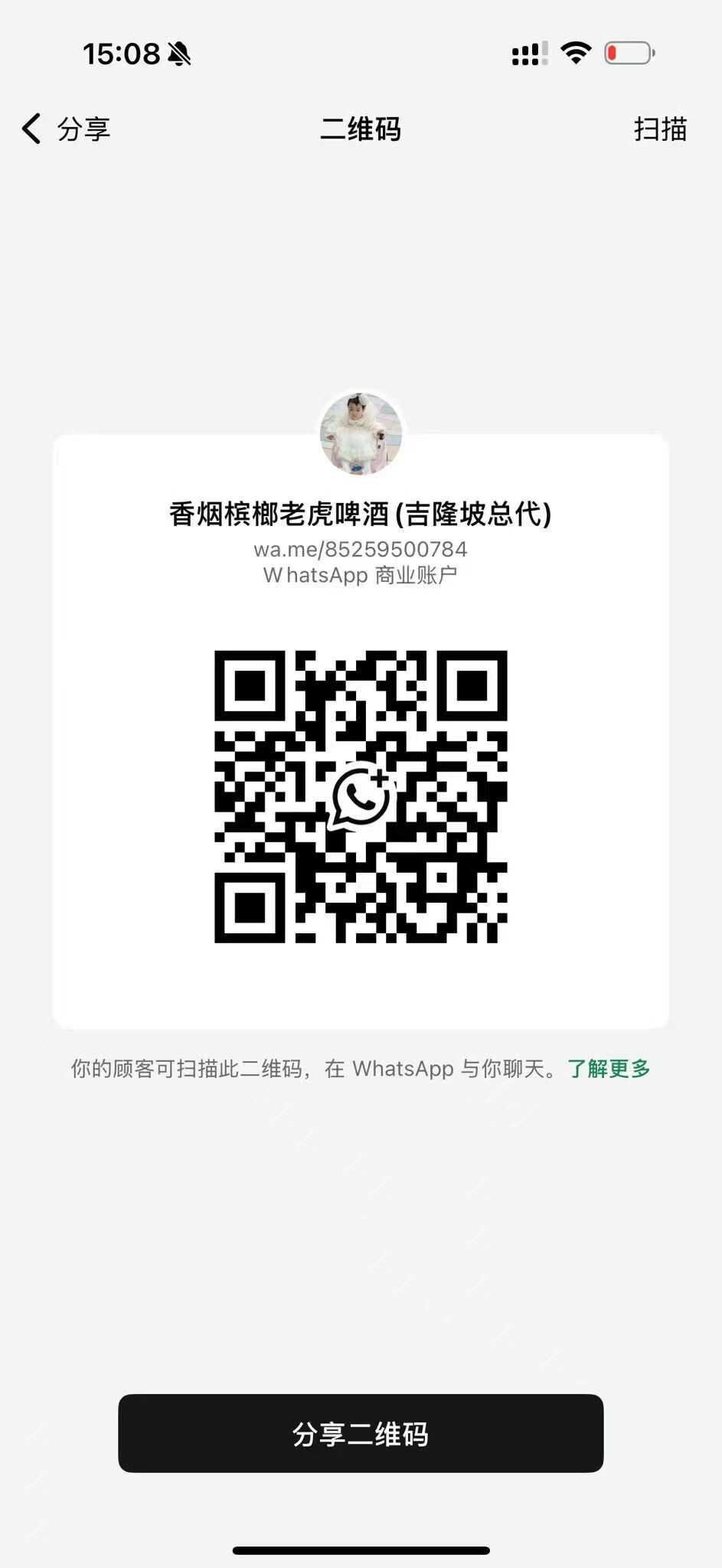Go back to the 分享 screen
The image size is (722, 1568).
(x=66, y=129)
